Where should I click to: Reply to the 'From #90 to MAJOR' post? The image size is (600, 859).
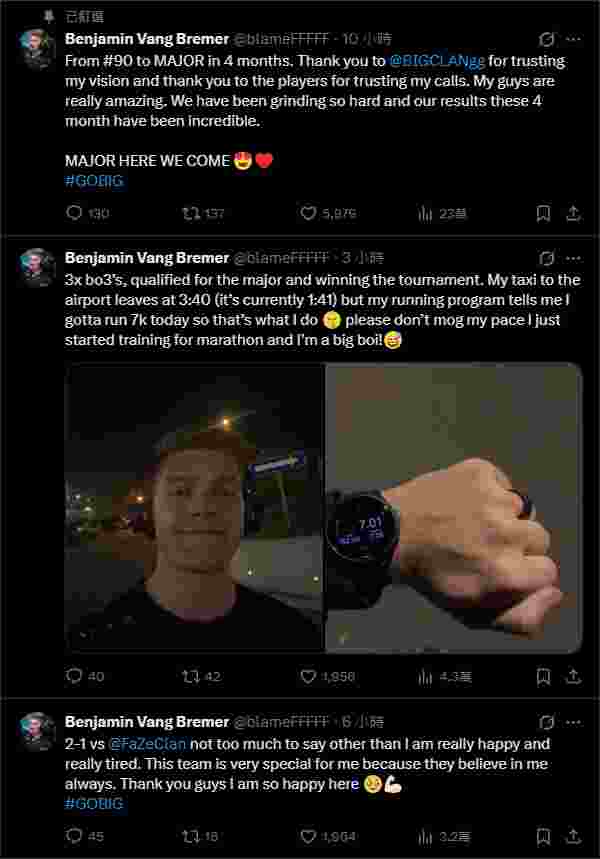tap(74, 213)
